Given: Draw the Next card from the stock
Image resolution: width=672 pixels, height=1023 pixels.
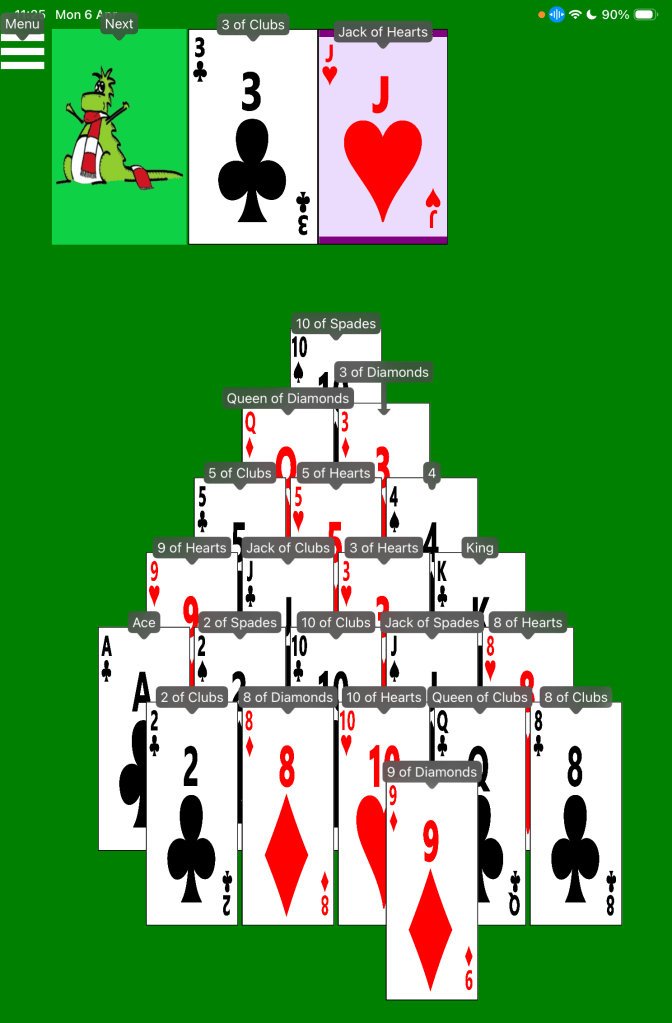Looking at the screenshot, I should tap(119, 137).
